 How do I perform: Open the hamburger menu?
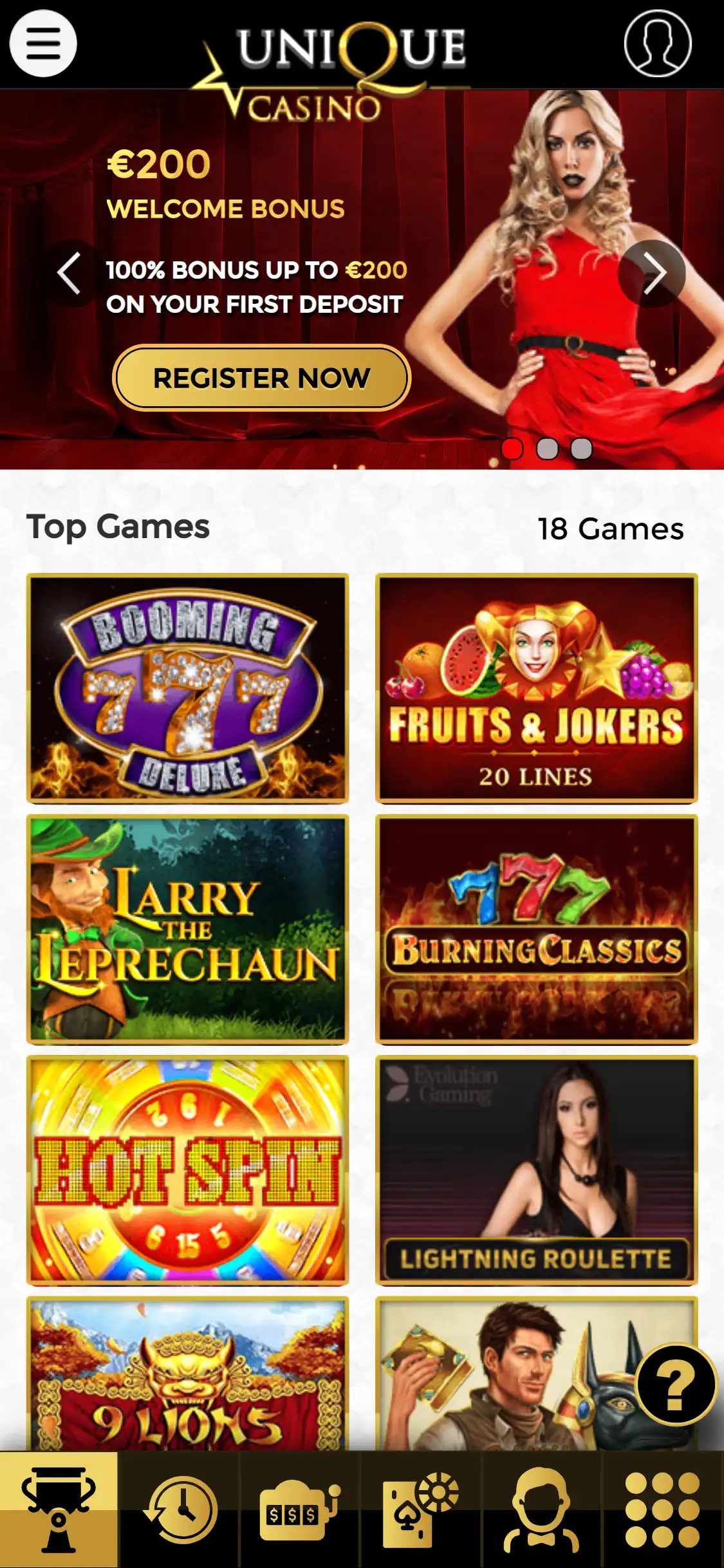[43, 44]
